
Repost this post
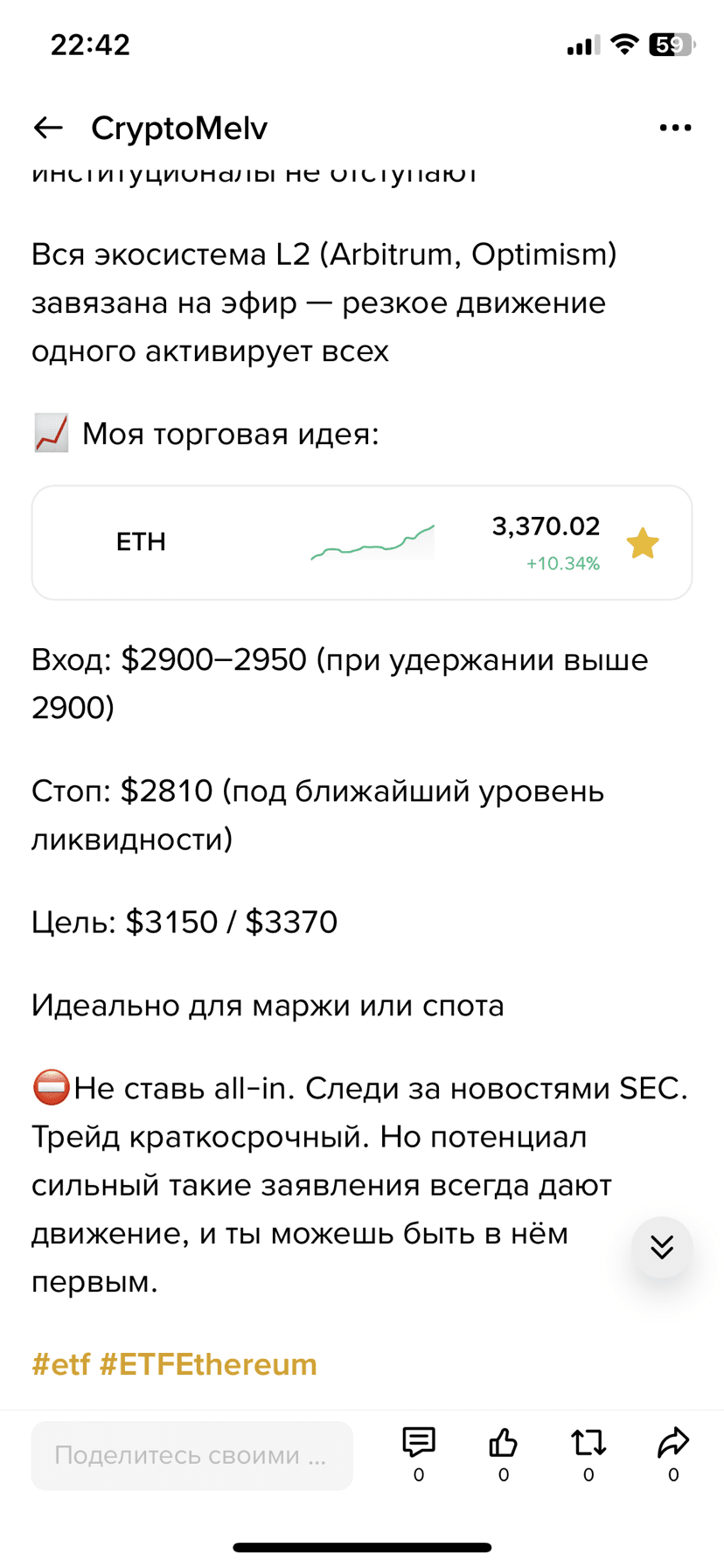click(588, 1443)
